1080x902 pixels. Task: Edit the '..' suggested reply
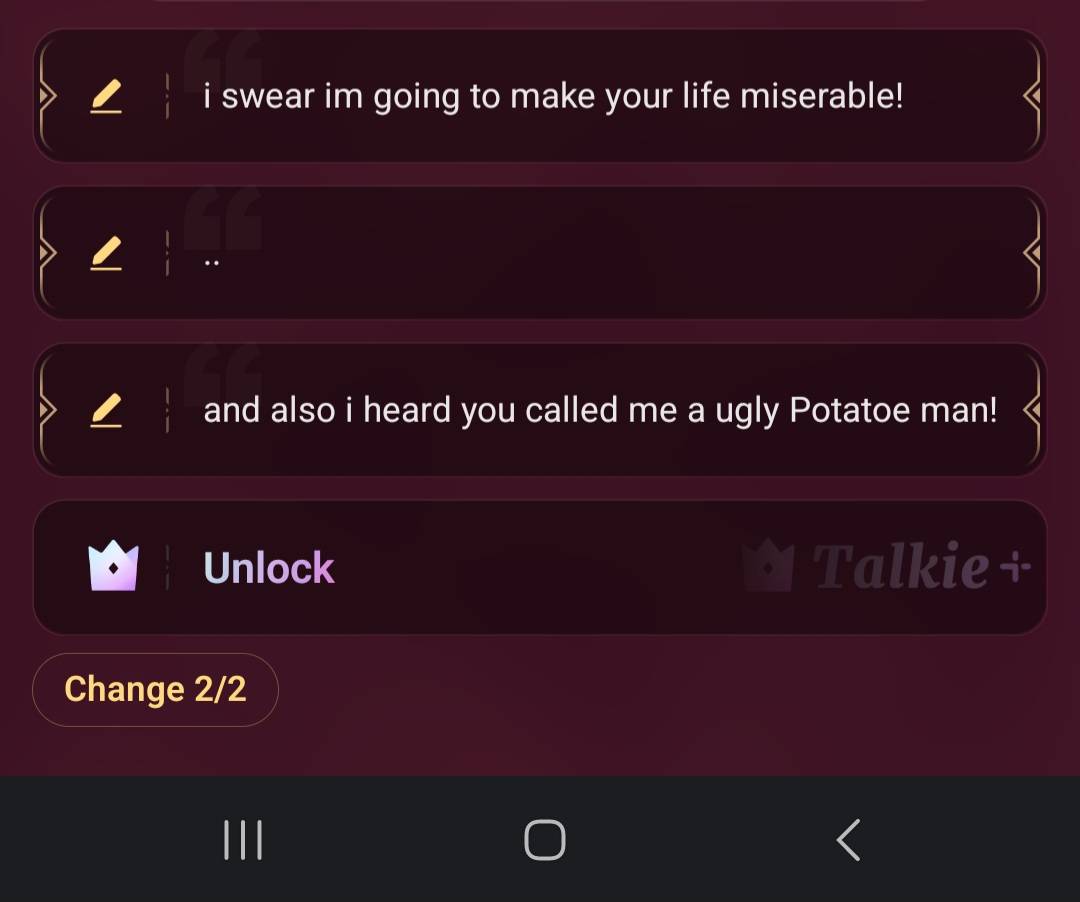click(106, 253)
